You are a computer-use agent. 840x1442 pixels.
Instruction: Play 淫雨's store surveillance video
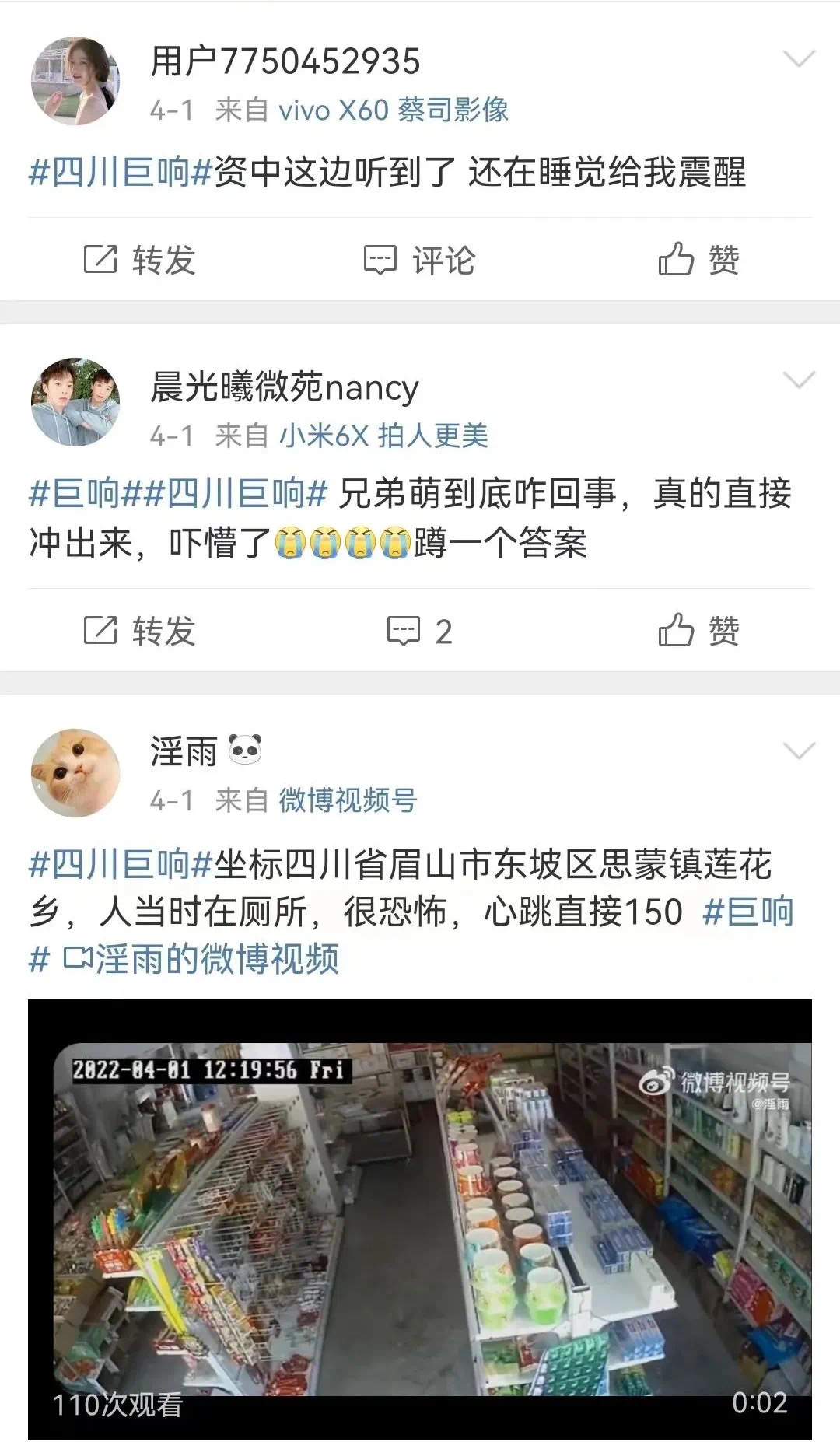(x=420, y=1218)
